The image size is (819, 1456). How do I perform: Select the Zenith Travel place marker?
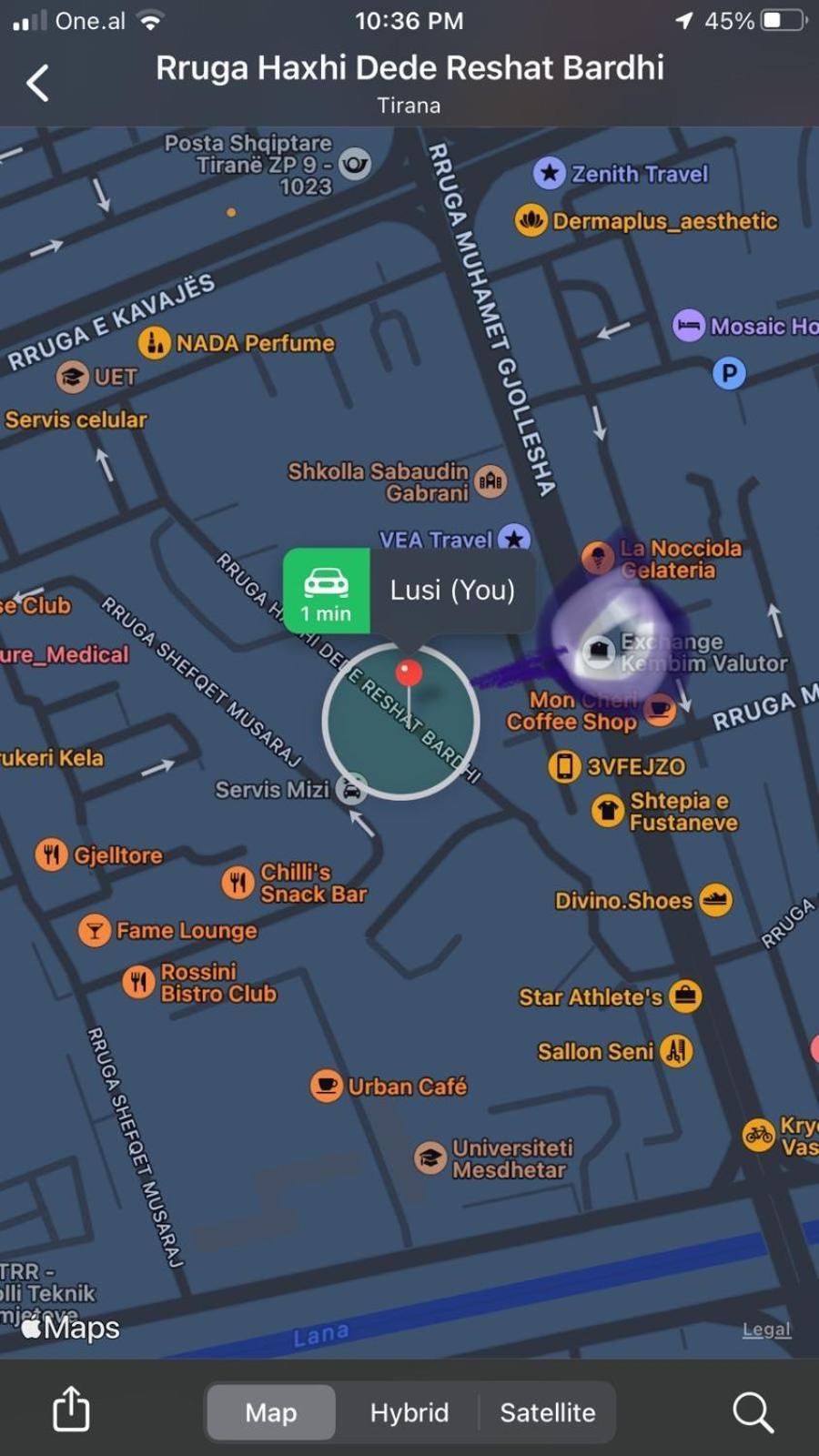pos(549,173)
